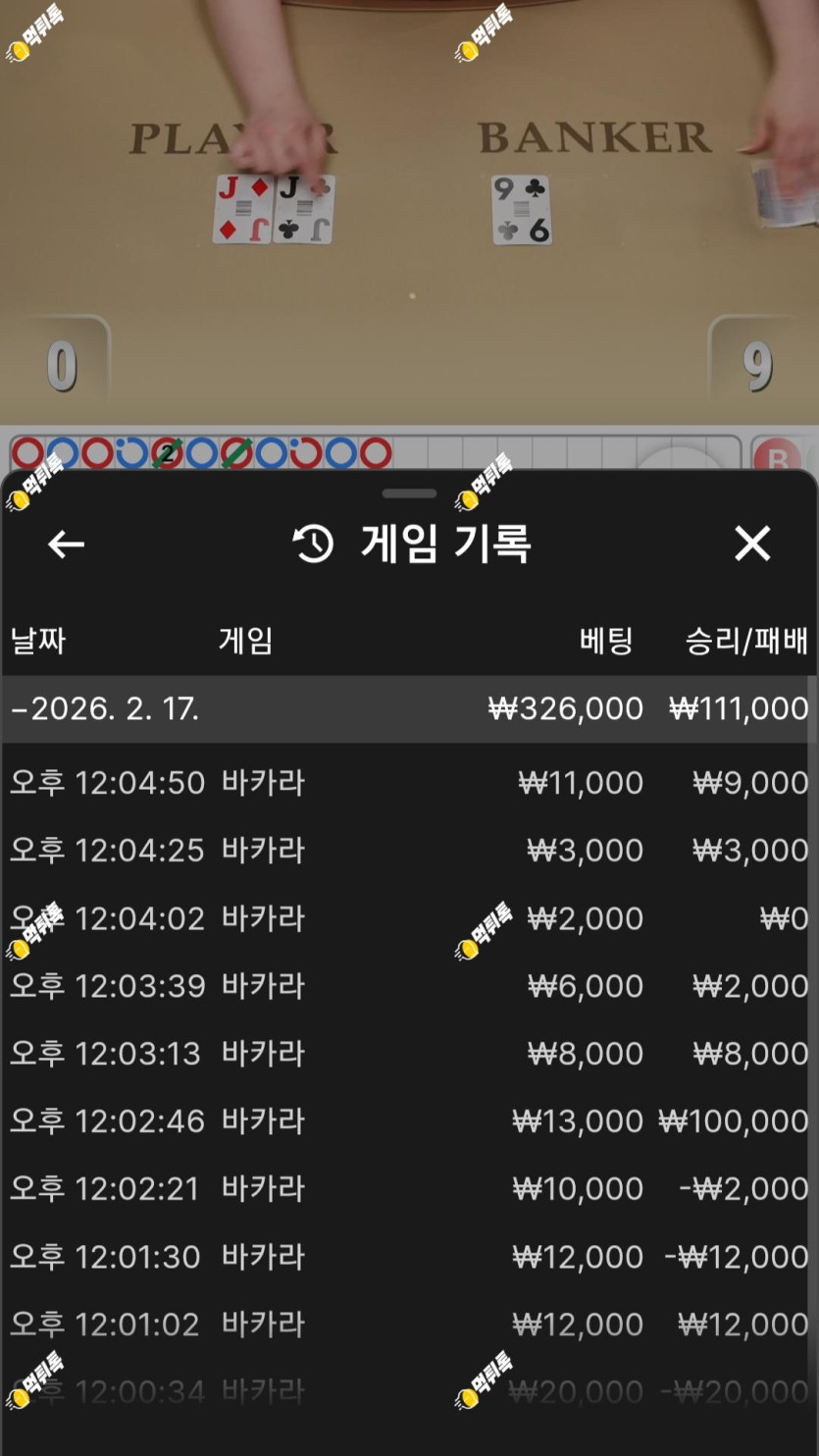The height and width of the screenshot is (1456, 819).
Task: Open the 12:01:30 바카라 record
Action: pos(409,1257)
